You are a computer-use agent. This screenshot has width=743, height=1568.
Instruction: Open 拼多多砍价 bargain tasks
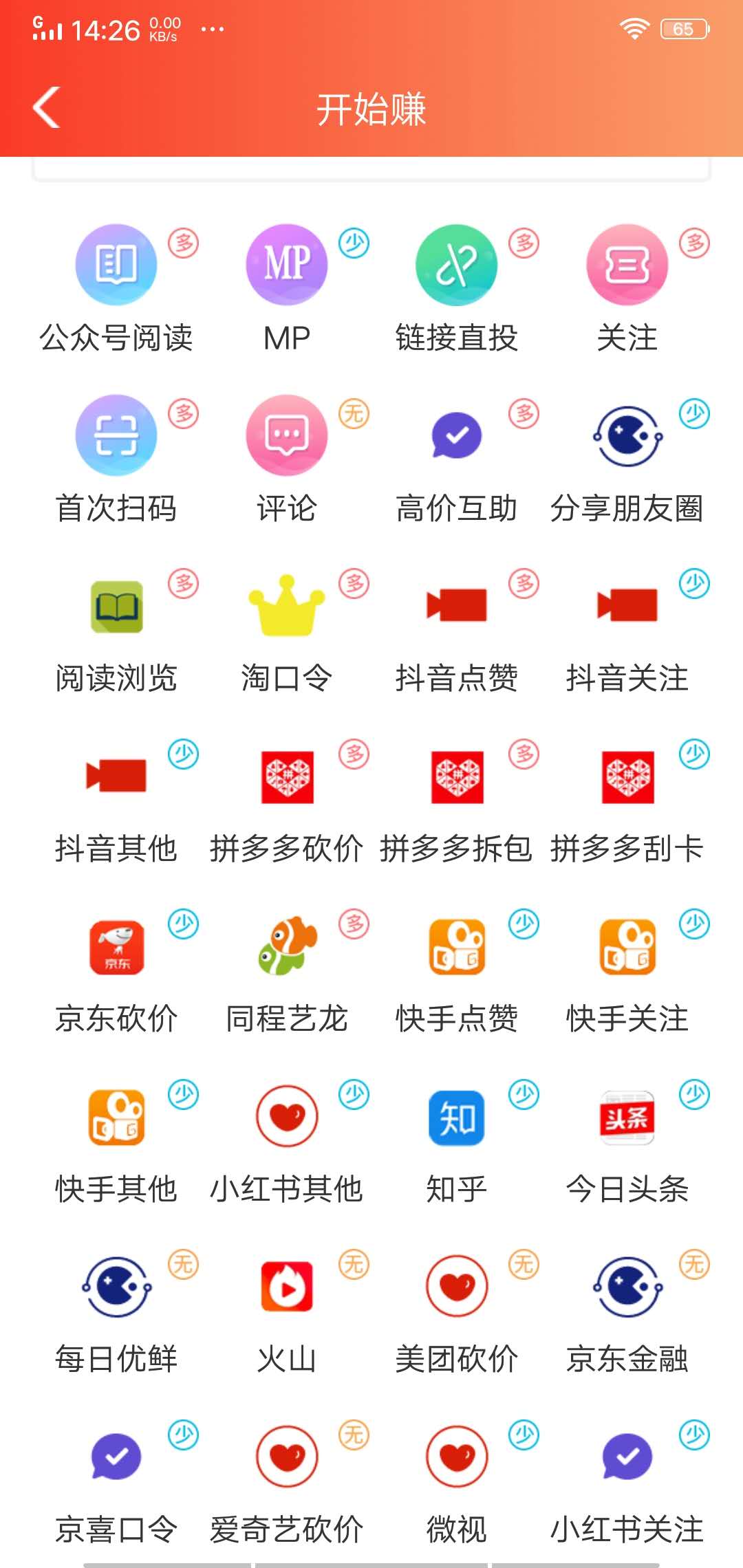[286, 776]
